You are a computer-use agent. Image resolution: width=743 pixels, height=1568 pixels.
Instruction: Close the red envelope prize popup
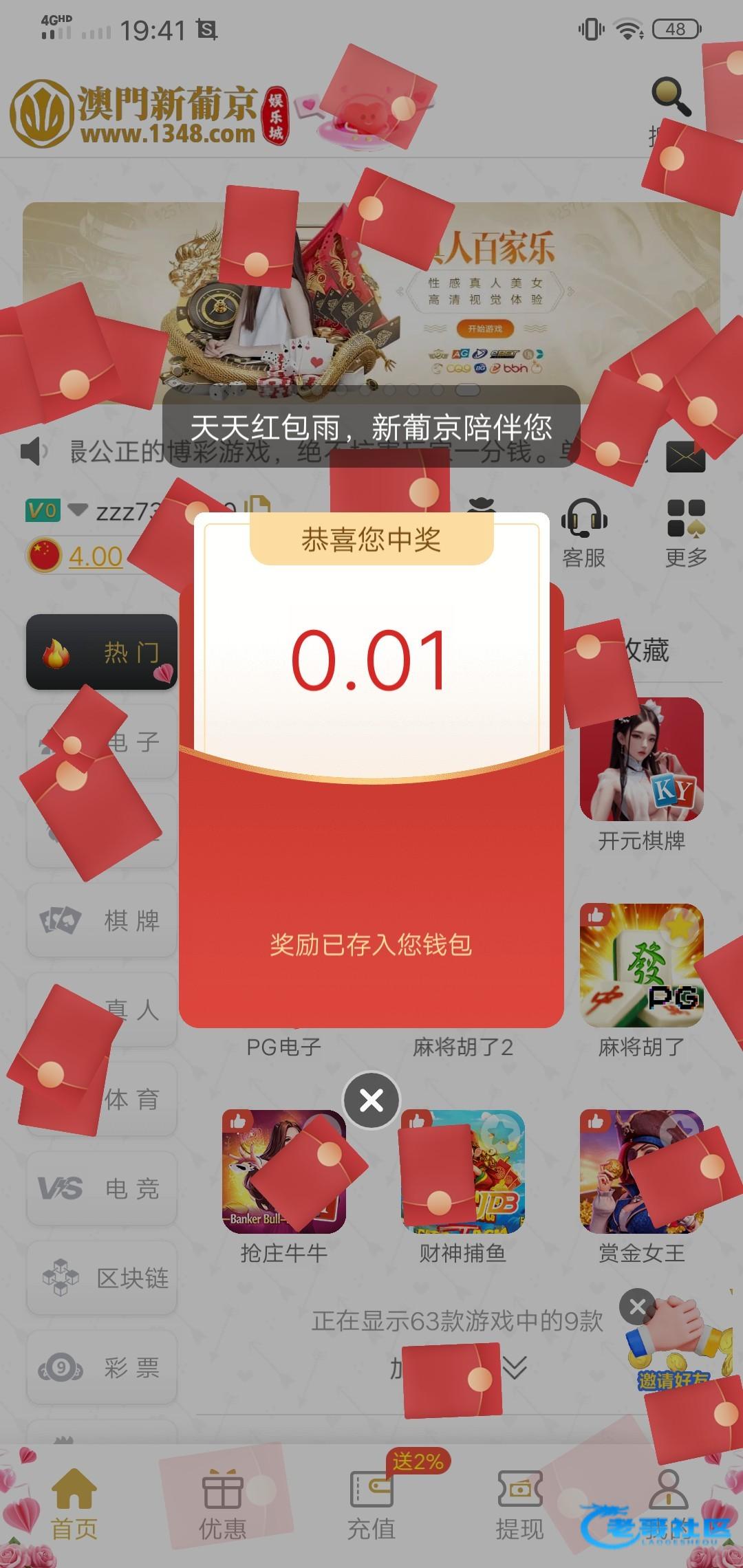point(371,1100)
